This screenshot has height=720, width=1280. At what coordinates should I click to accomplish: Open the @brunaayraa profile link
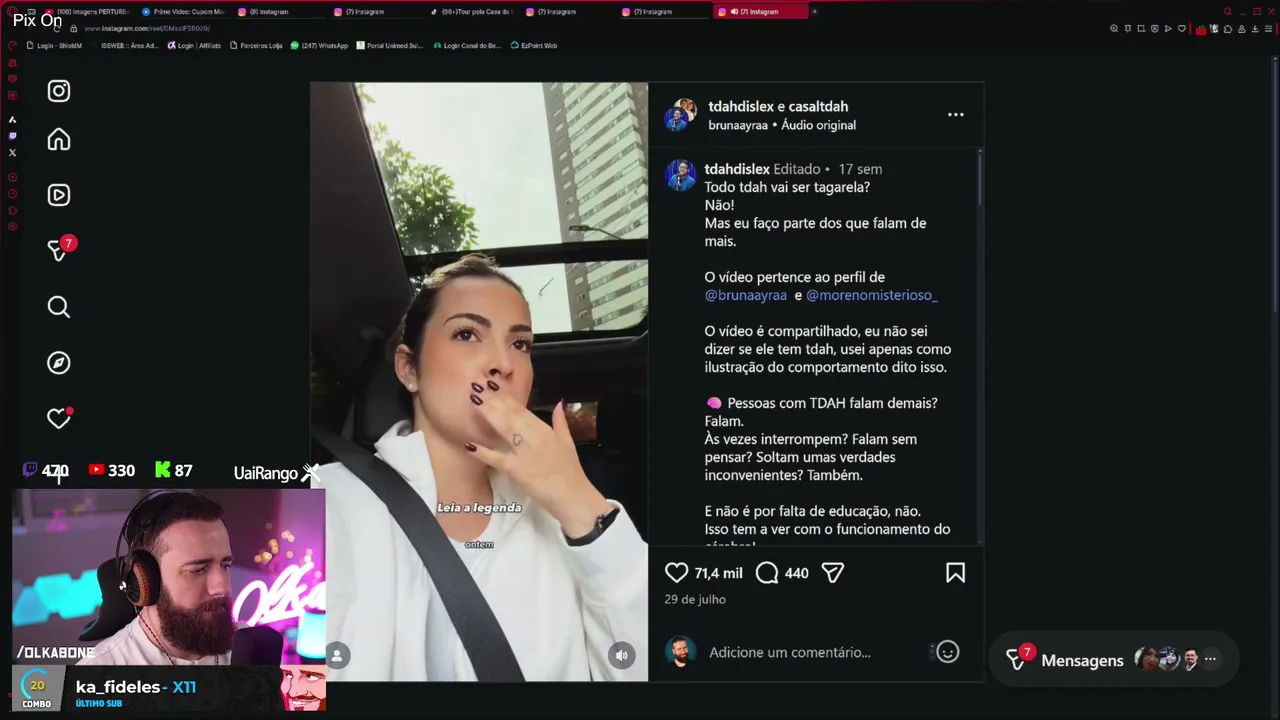pos(745,296)
